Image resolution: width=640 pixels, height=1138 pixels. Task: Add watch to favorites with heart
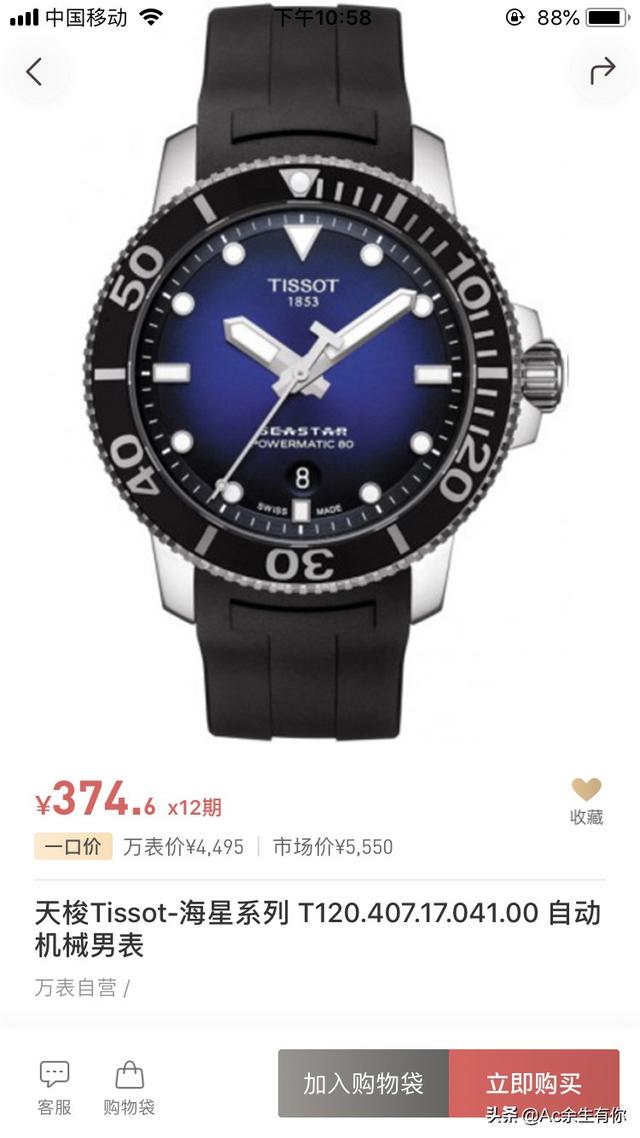[x=586, y=799]
